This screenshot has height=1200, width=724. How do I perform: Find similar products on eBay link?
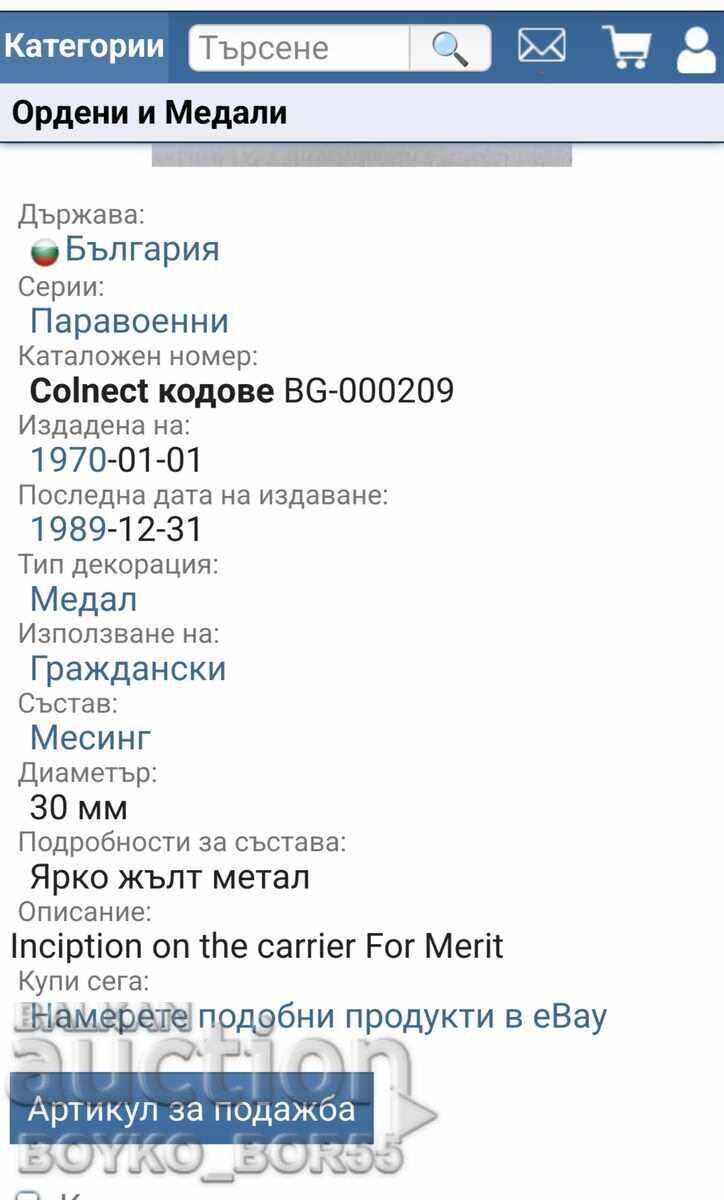[318, 1016]
